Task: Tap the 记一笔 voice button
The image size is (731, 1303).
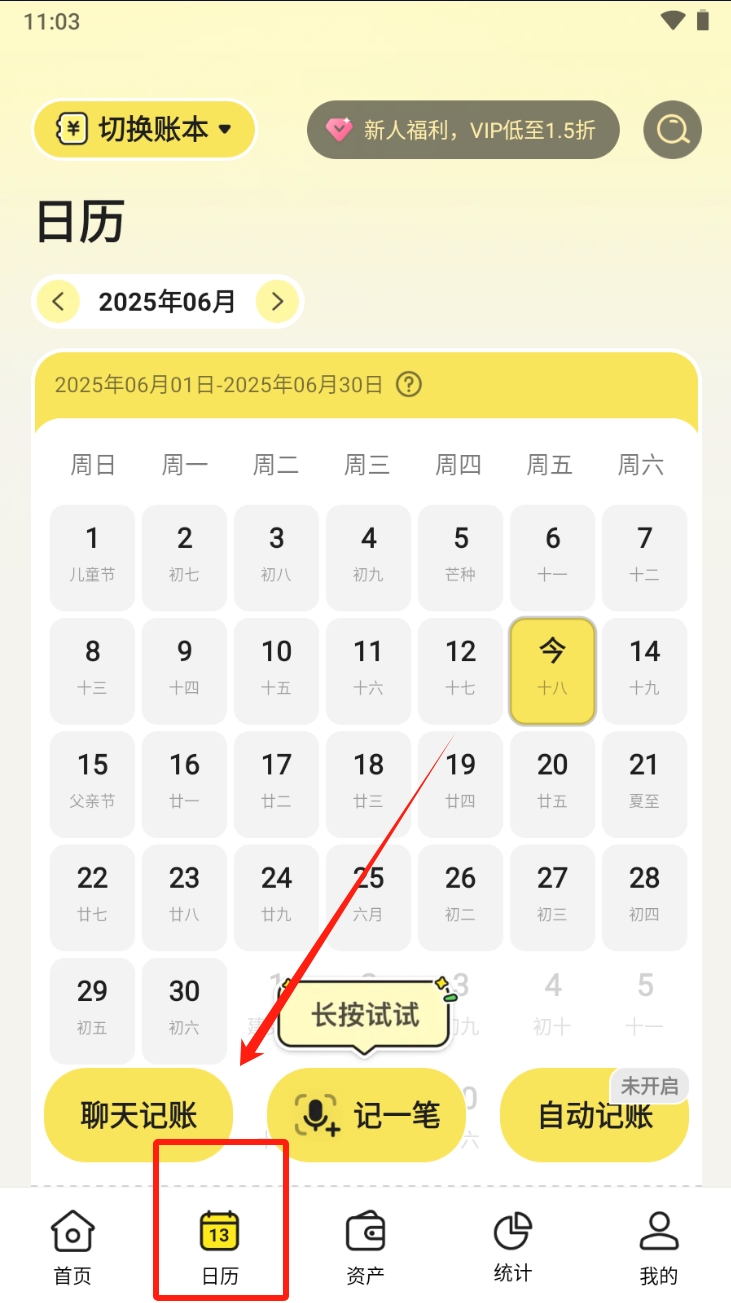Action: [366, 1115]
